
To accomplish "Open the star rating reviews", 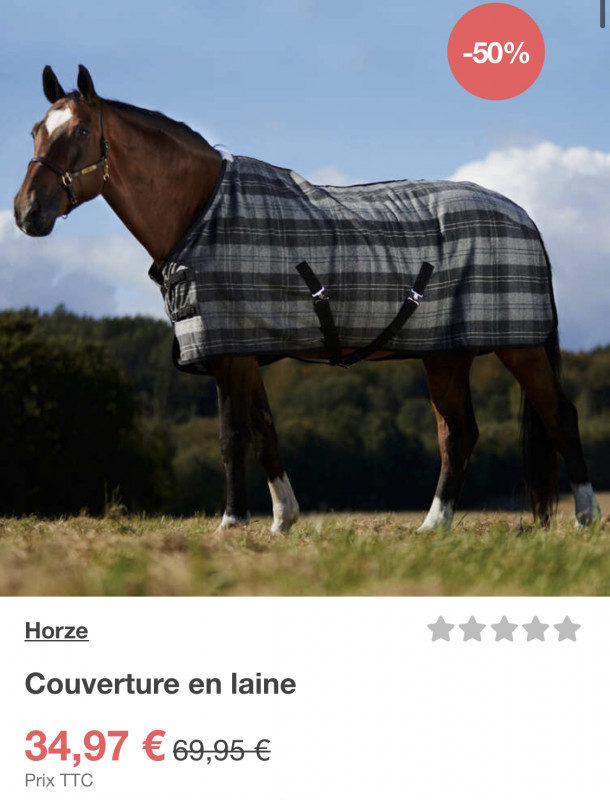I will 503,629.
